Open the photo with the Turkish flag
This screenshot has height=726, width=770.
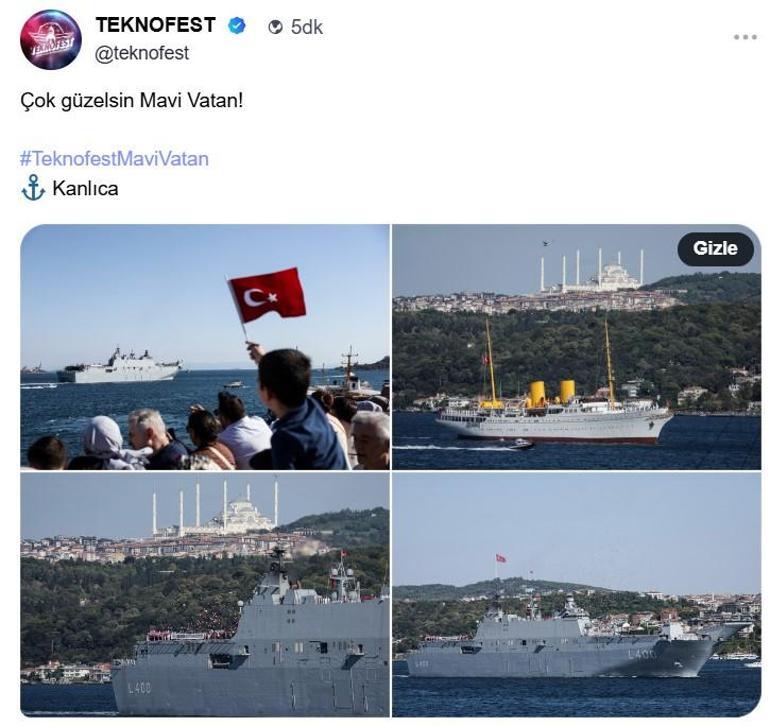(205, 347)
